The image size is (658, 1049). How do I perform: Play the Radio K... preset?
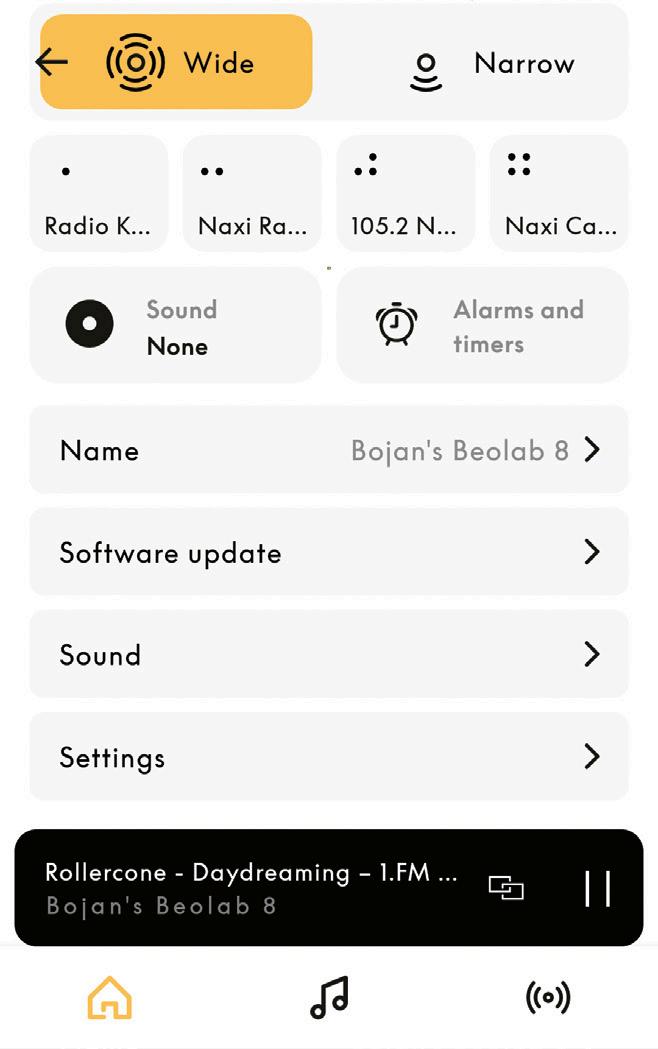pos(99,194)
